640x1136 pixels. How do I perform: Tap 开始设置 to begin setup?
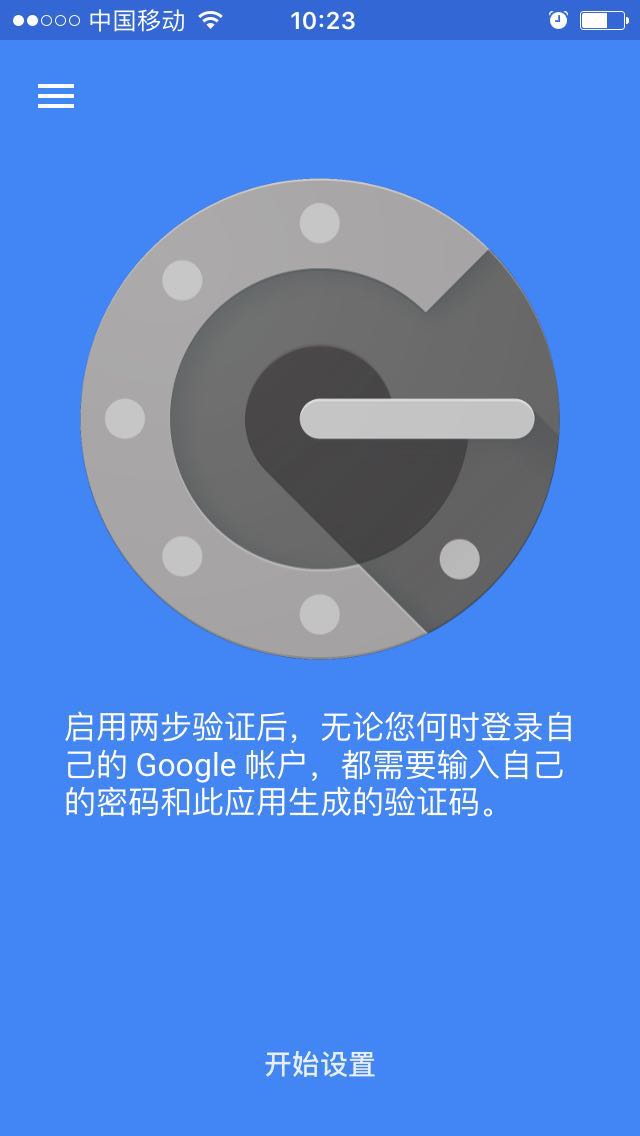pos(320,1064)
